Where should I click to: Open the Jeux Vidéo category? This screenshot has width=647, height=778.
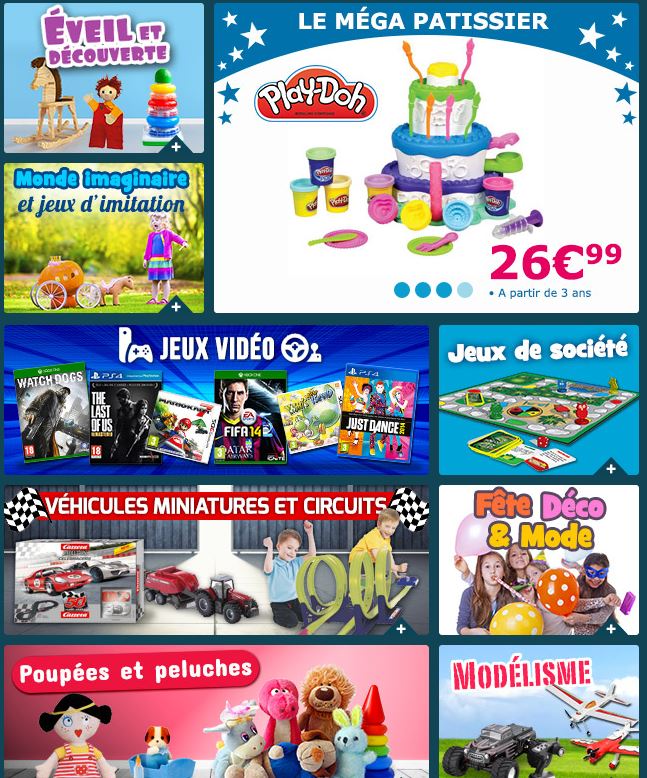(x=216, y=399)
